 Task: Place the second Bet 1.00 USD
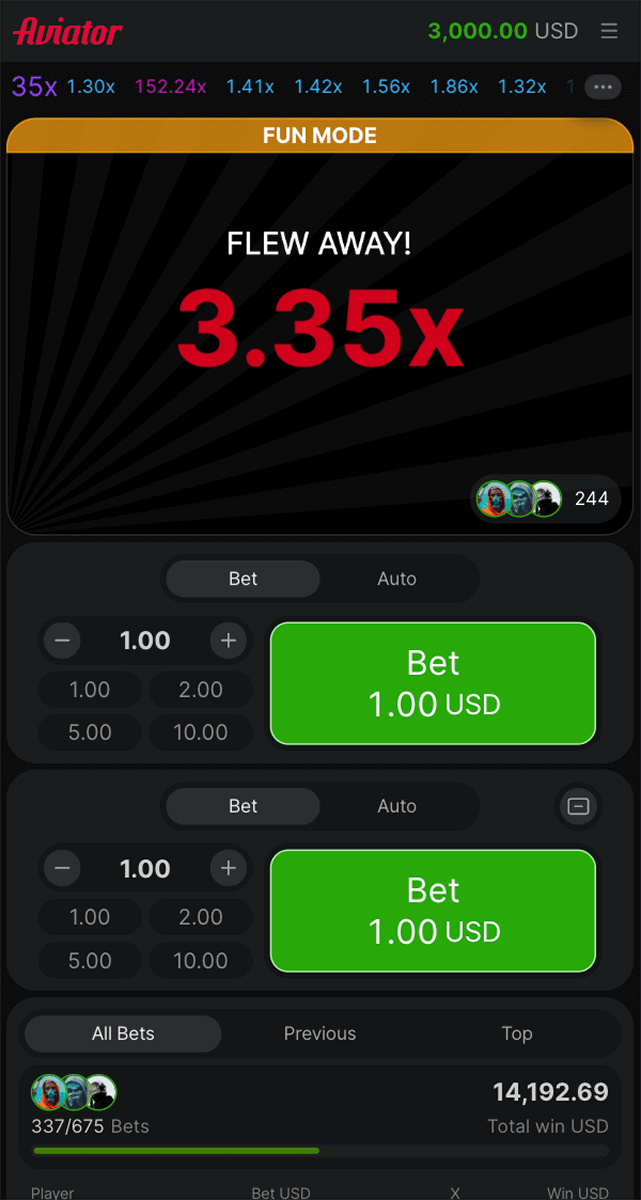tap(433, 911)
